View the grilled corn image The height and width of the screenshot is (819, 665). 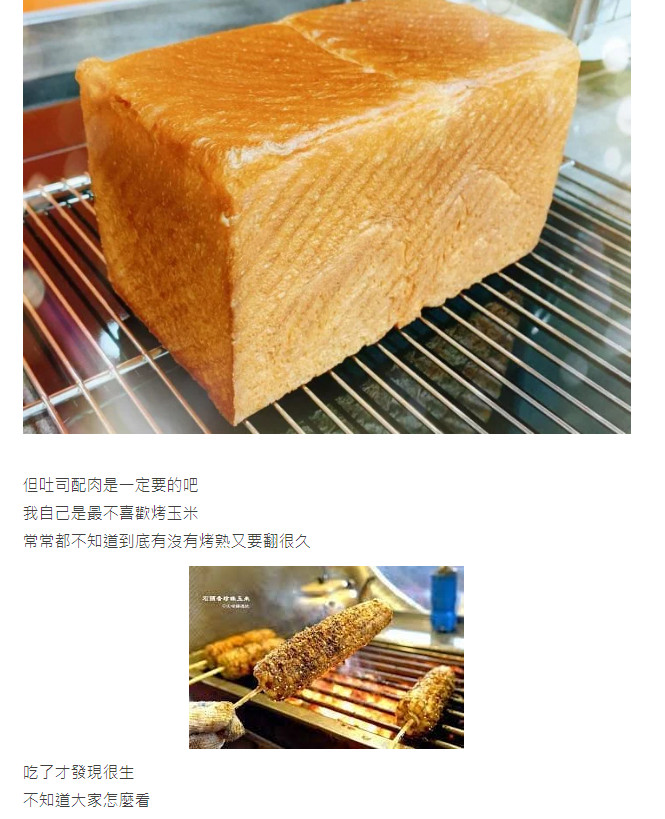coord(326,657)
